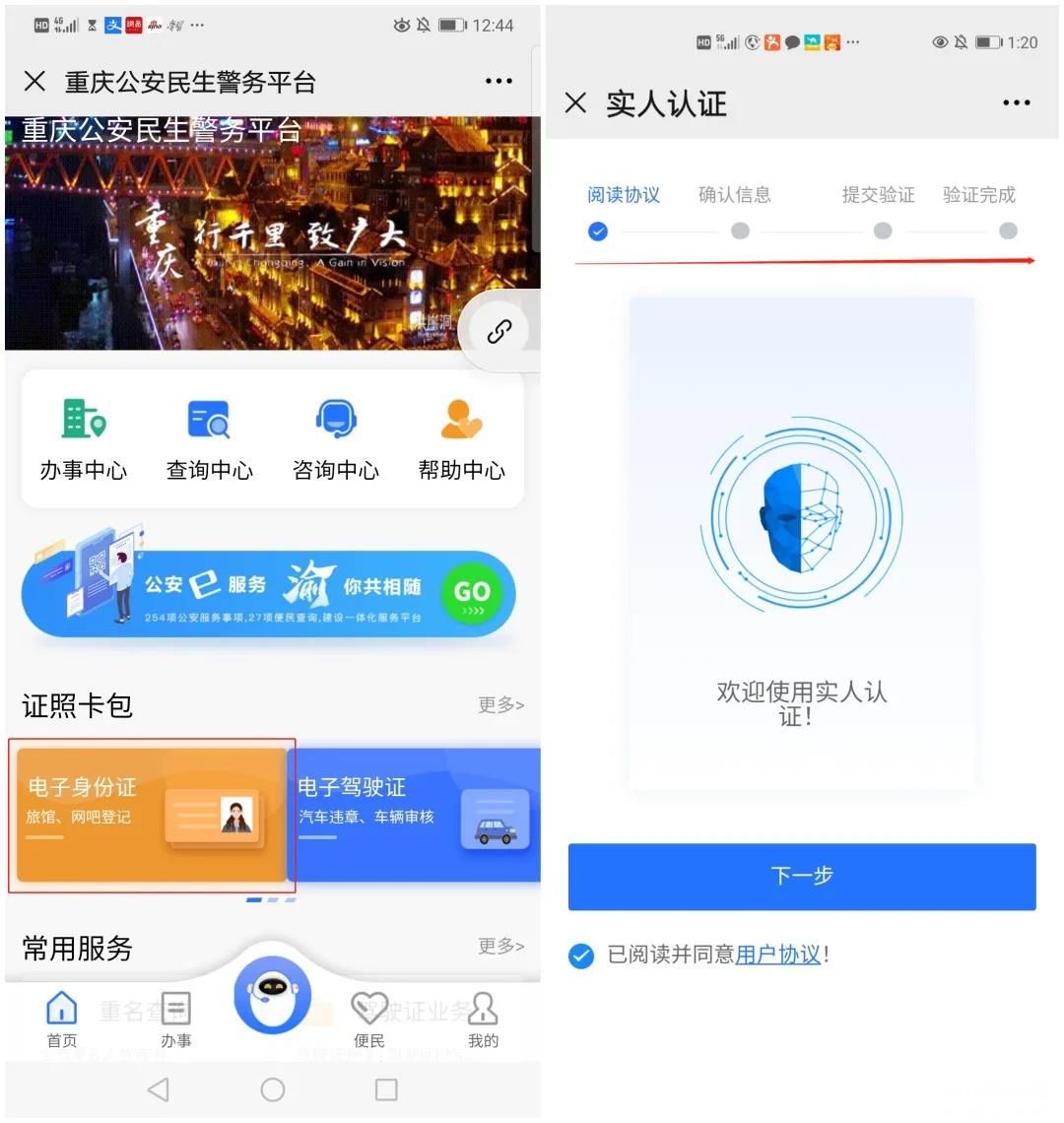Open 帮助中心
1064x1123 pixels.
(x=461, y=439)
